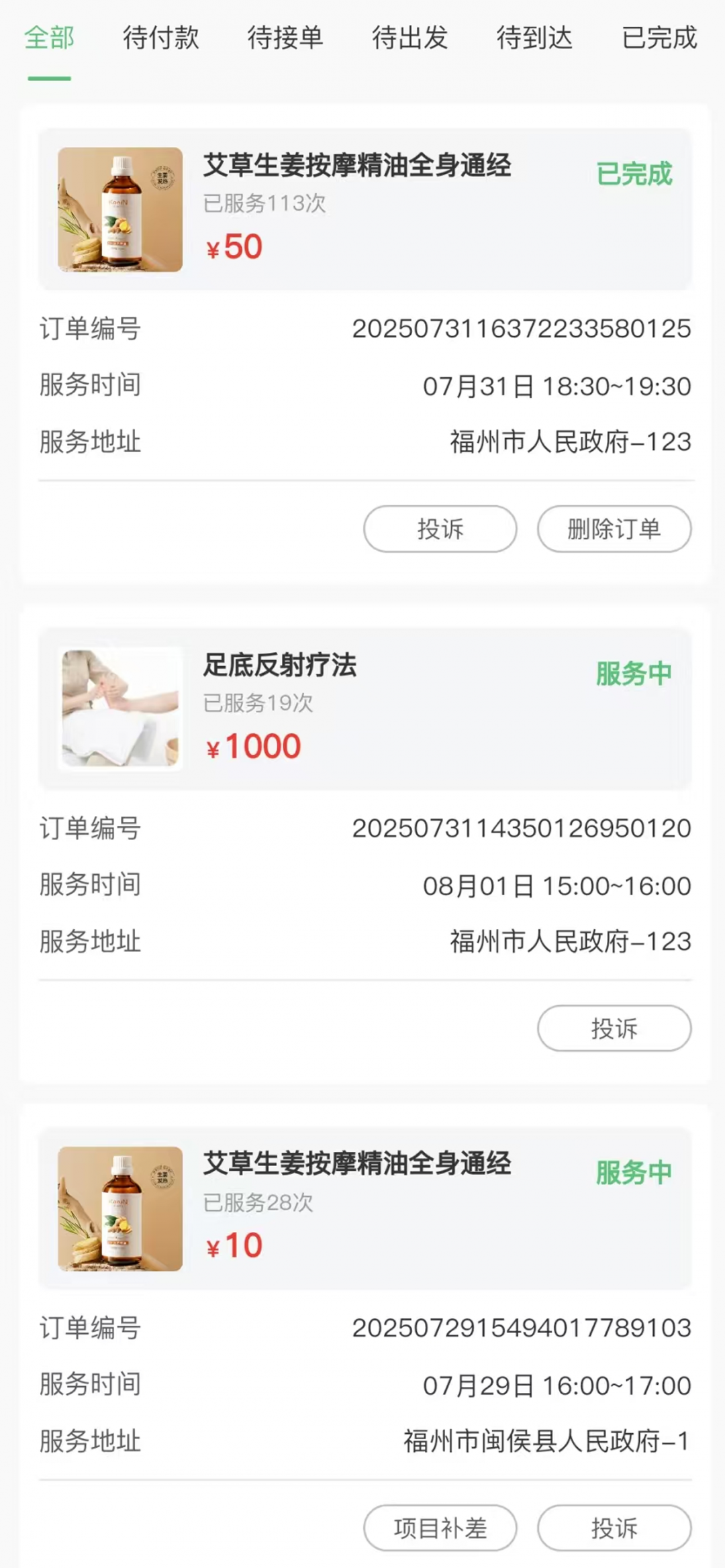This screenshot has height=1568, width=725.
Task: Open the completed ¥50 艾草生姜 order card
Action: [x=365, y=209]
